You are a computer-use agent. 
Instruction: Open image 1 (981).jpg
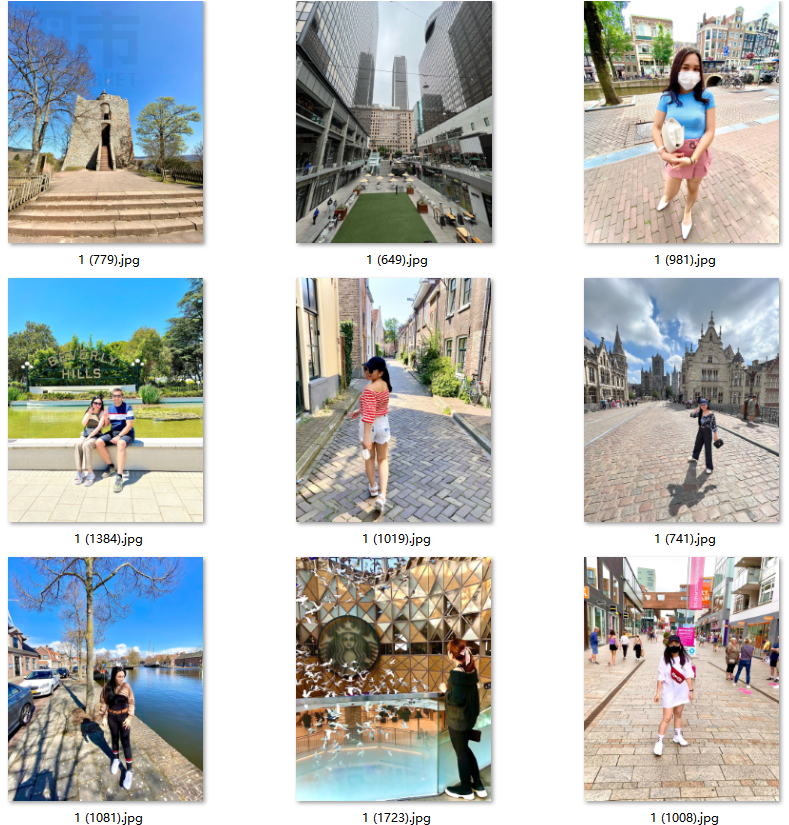681,122
